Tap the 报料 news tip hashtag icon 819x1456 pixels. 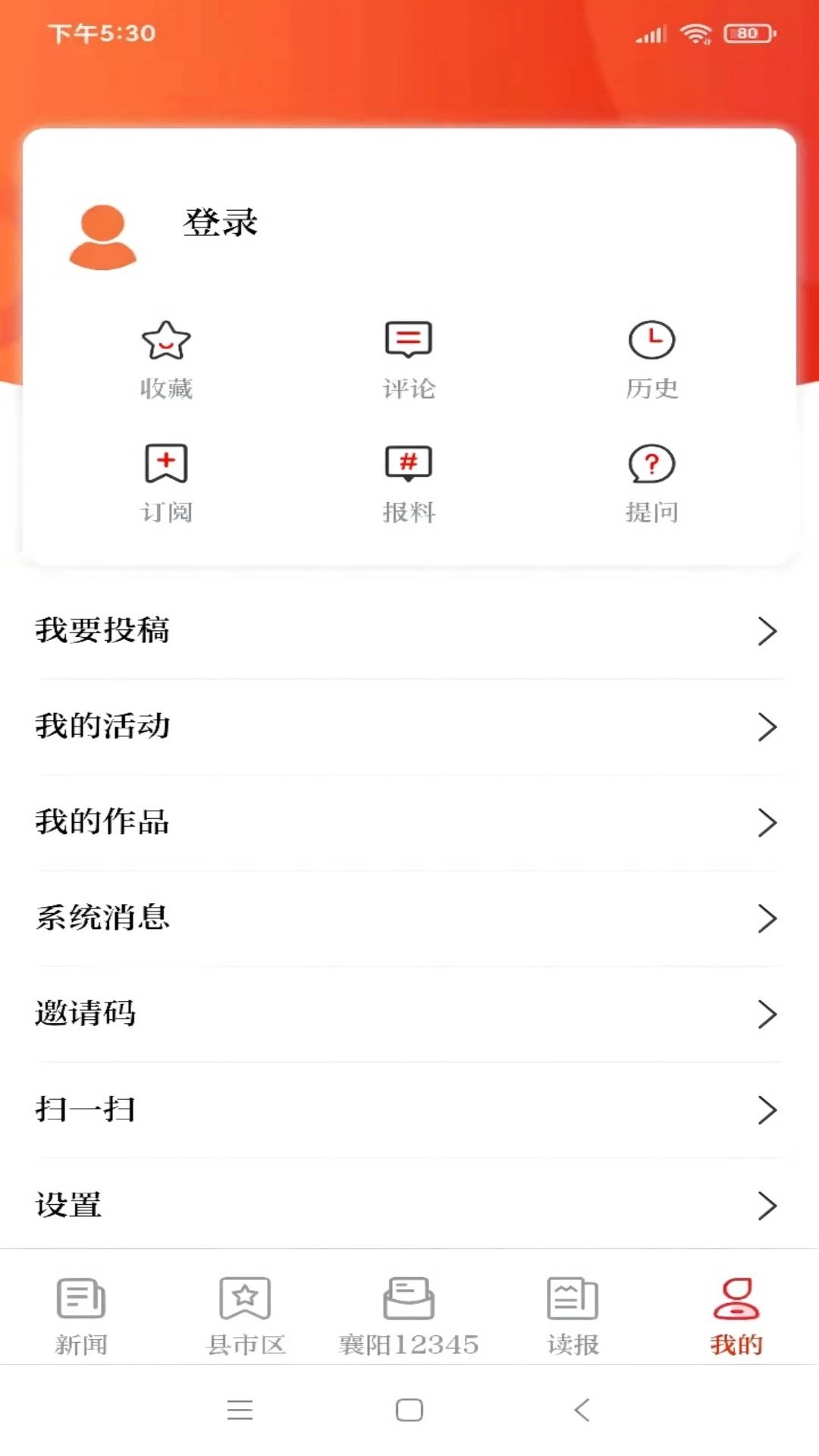pyautogui.click(x=409, y=463)
